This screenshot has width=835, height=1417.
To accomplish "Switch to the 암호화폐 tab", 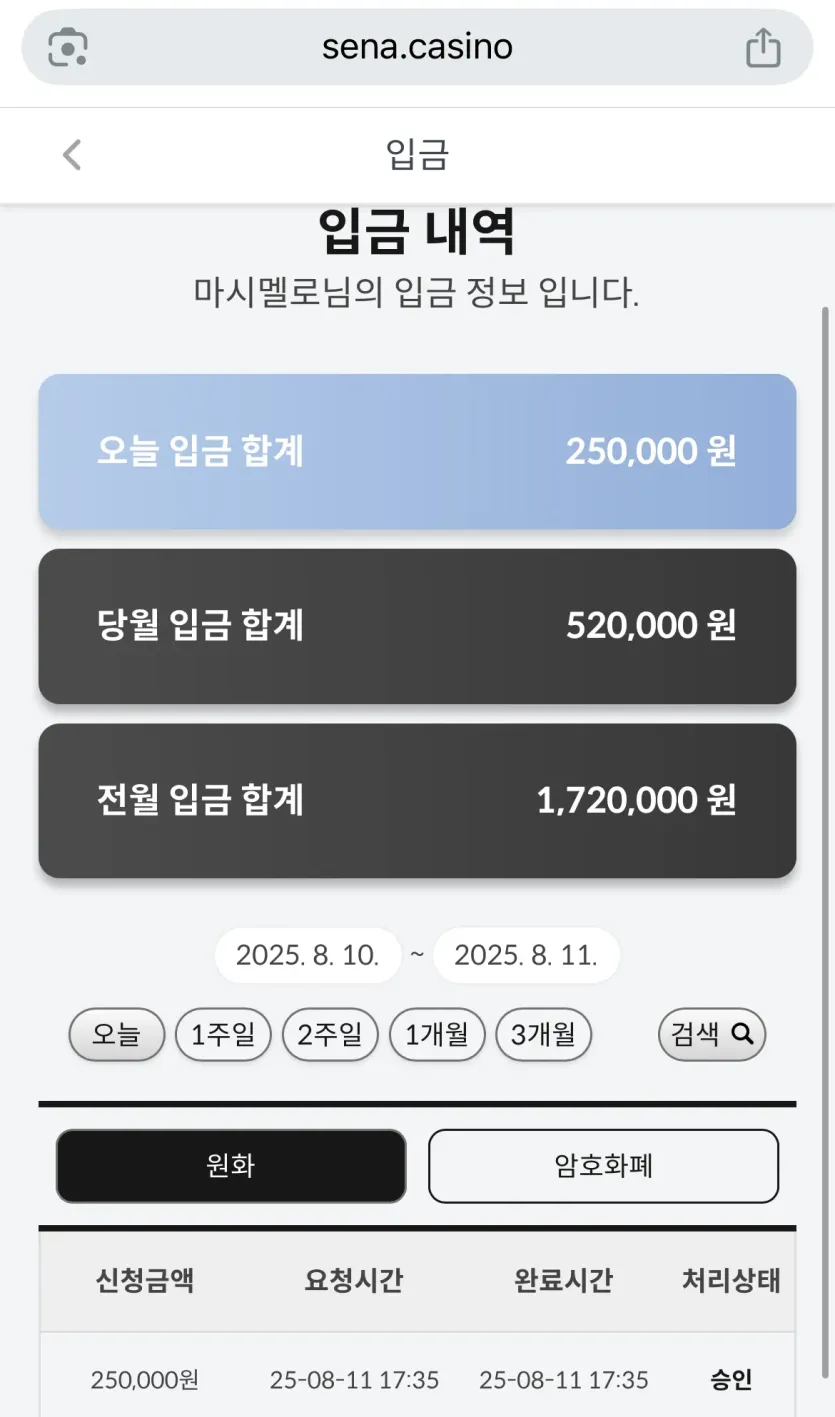I will click(603, 1166).
